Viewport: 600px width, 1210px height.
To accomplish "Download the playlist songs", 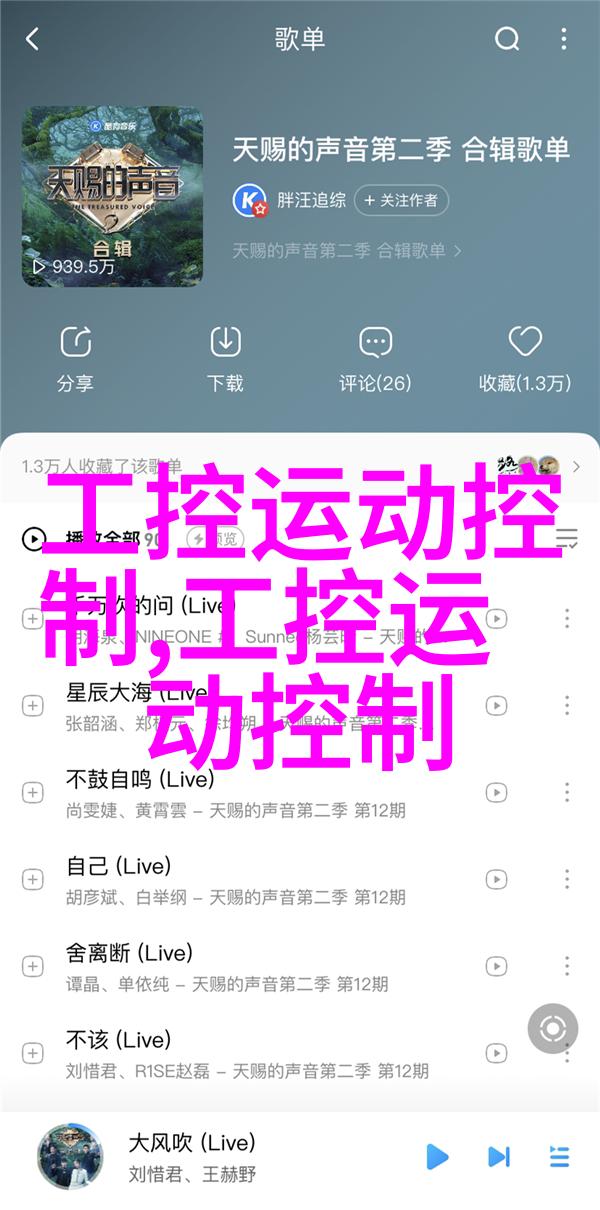I will [x=225, y=358].
